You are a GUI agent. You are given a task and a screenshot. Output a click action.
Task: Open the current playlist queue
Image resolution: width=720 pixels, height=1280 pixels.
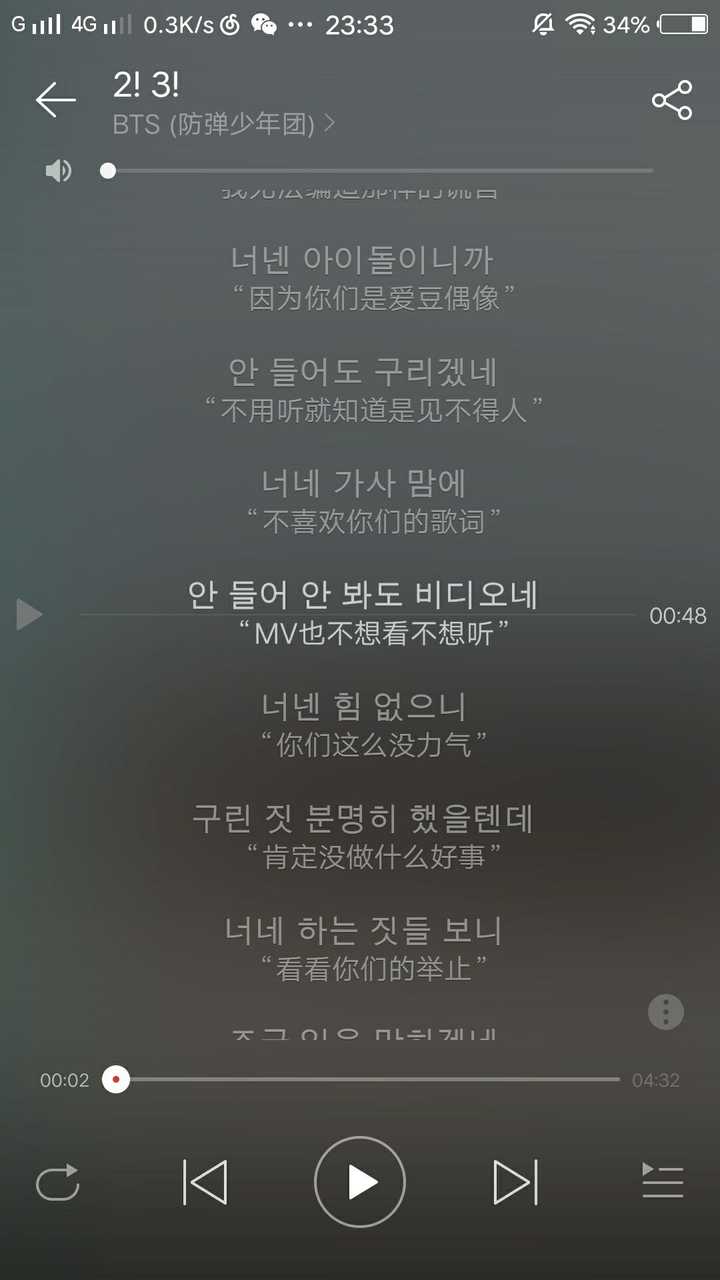click(x=662, y=1183)
